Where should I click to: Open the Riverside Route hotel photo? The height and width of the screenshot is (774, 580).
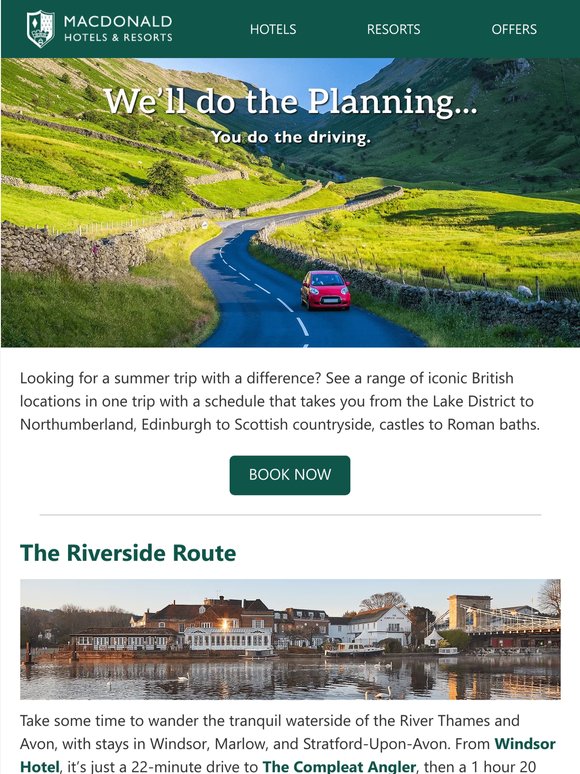[290, 639]
